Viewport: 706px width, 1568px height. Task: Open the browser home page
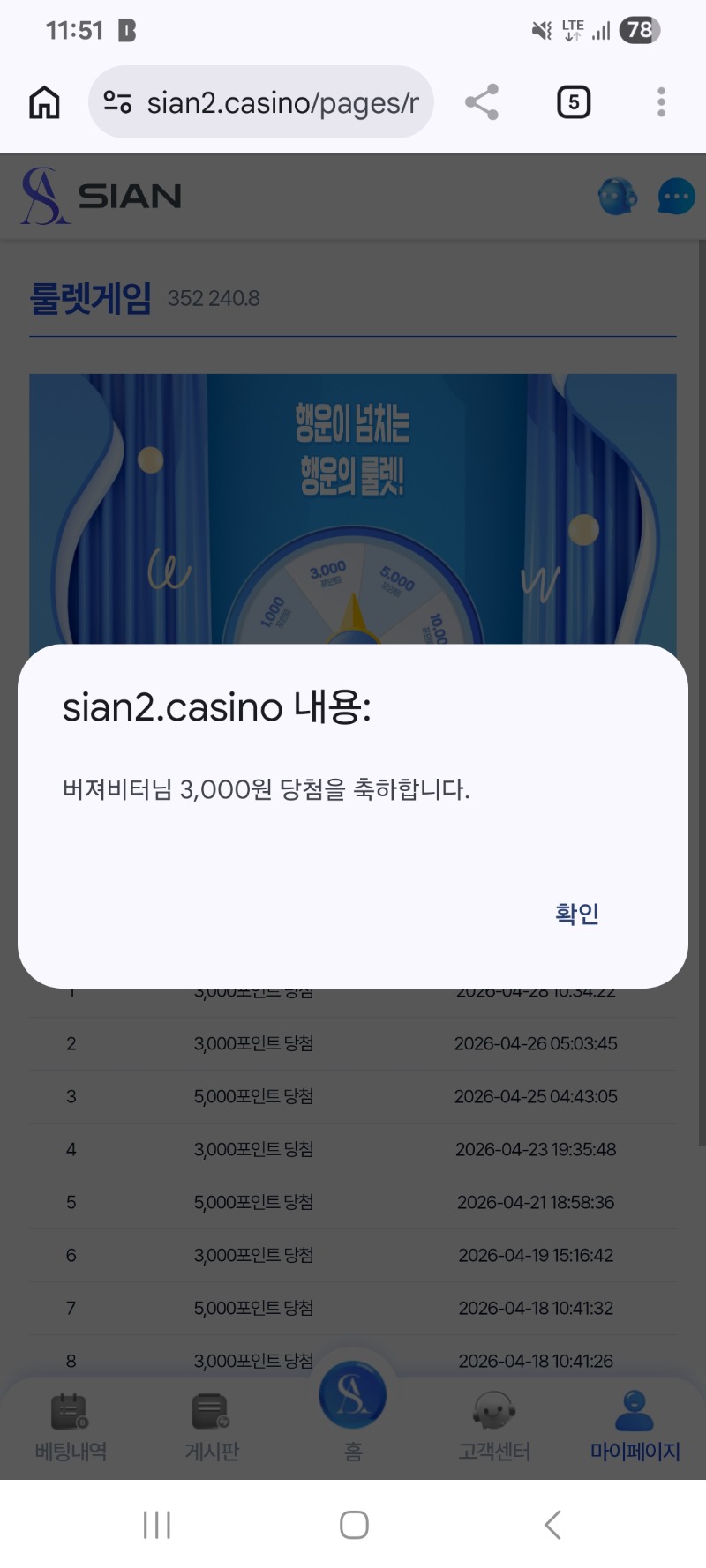click(44, 102)
